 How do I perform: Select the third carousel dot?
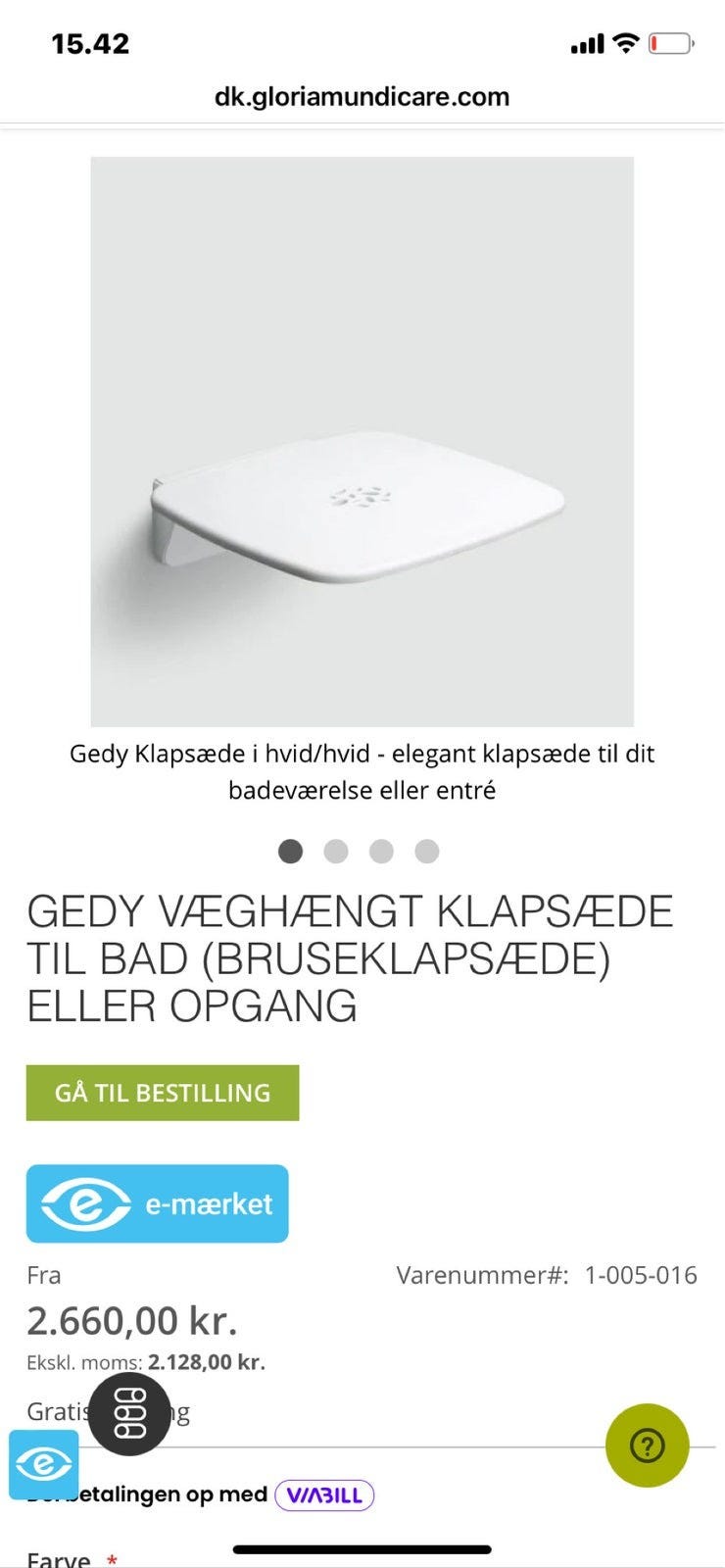click(381, 852)
